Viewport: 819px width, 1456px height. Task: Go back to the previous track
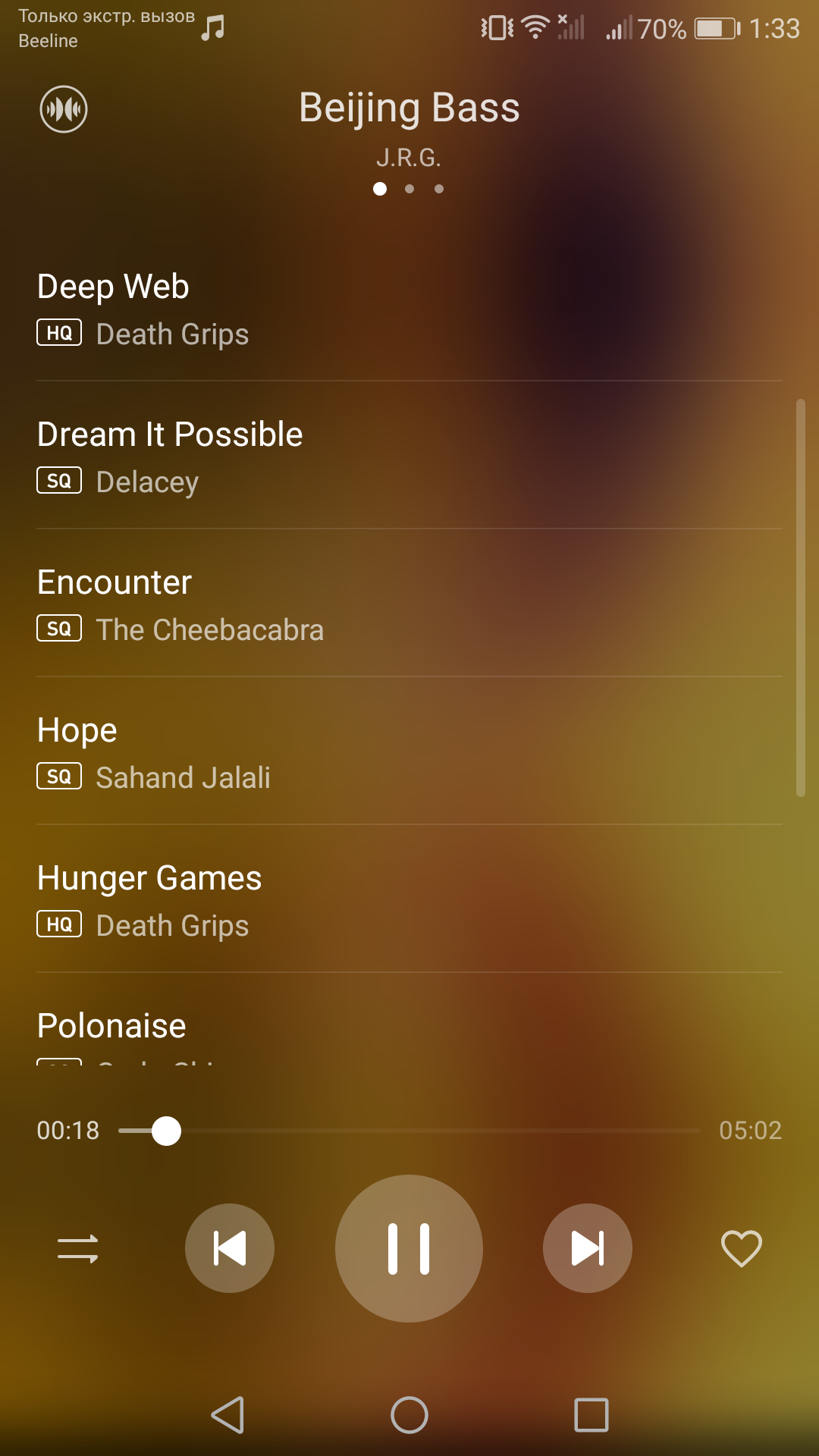point(230,1248)
